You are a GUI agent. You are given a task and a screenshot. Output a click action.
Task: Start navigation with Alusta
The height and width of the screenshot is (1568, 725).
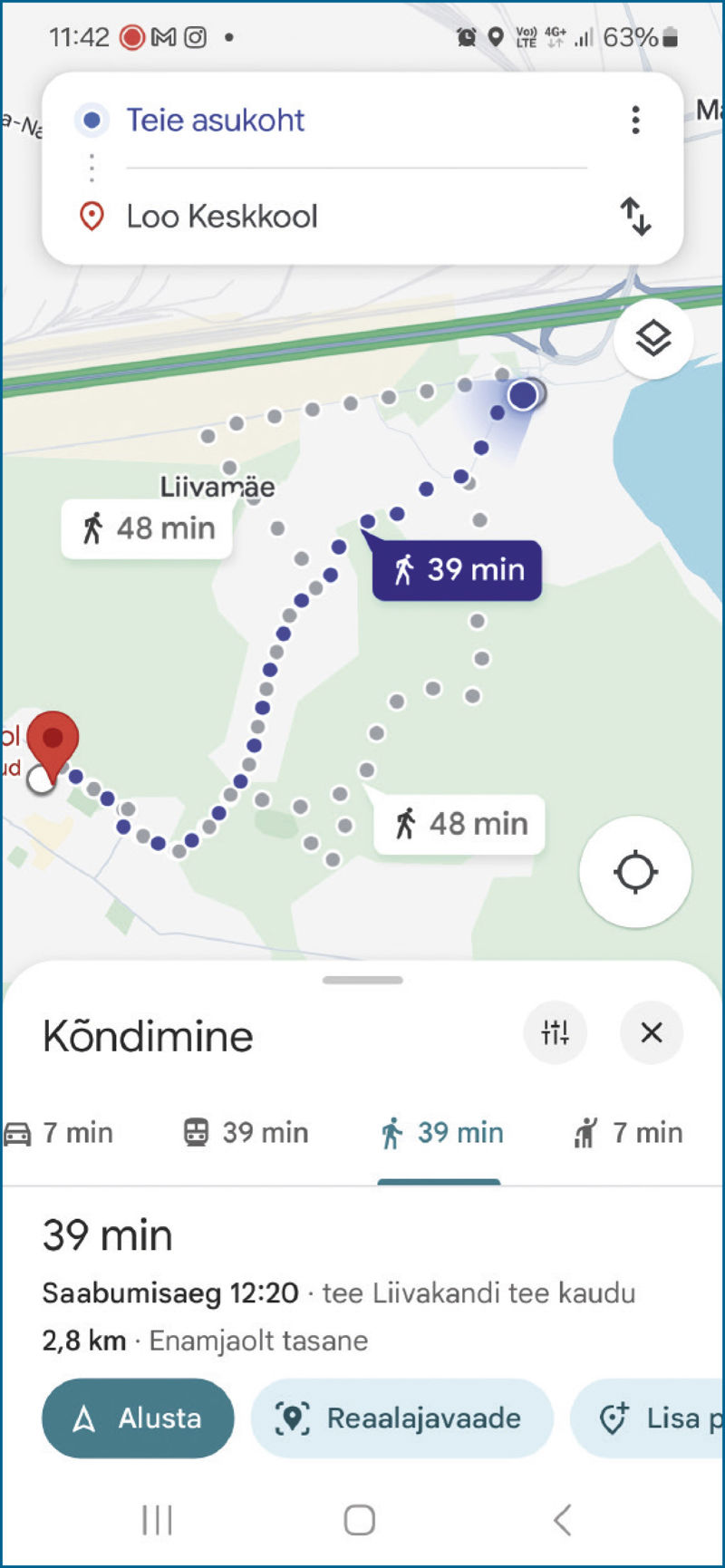138,1418
